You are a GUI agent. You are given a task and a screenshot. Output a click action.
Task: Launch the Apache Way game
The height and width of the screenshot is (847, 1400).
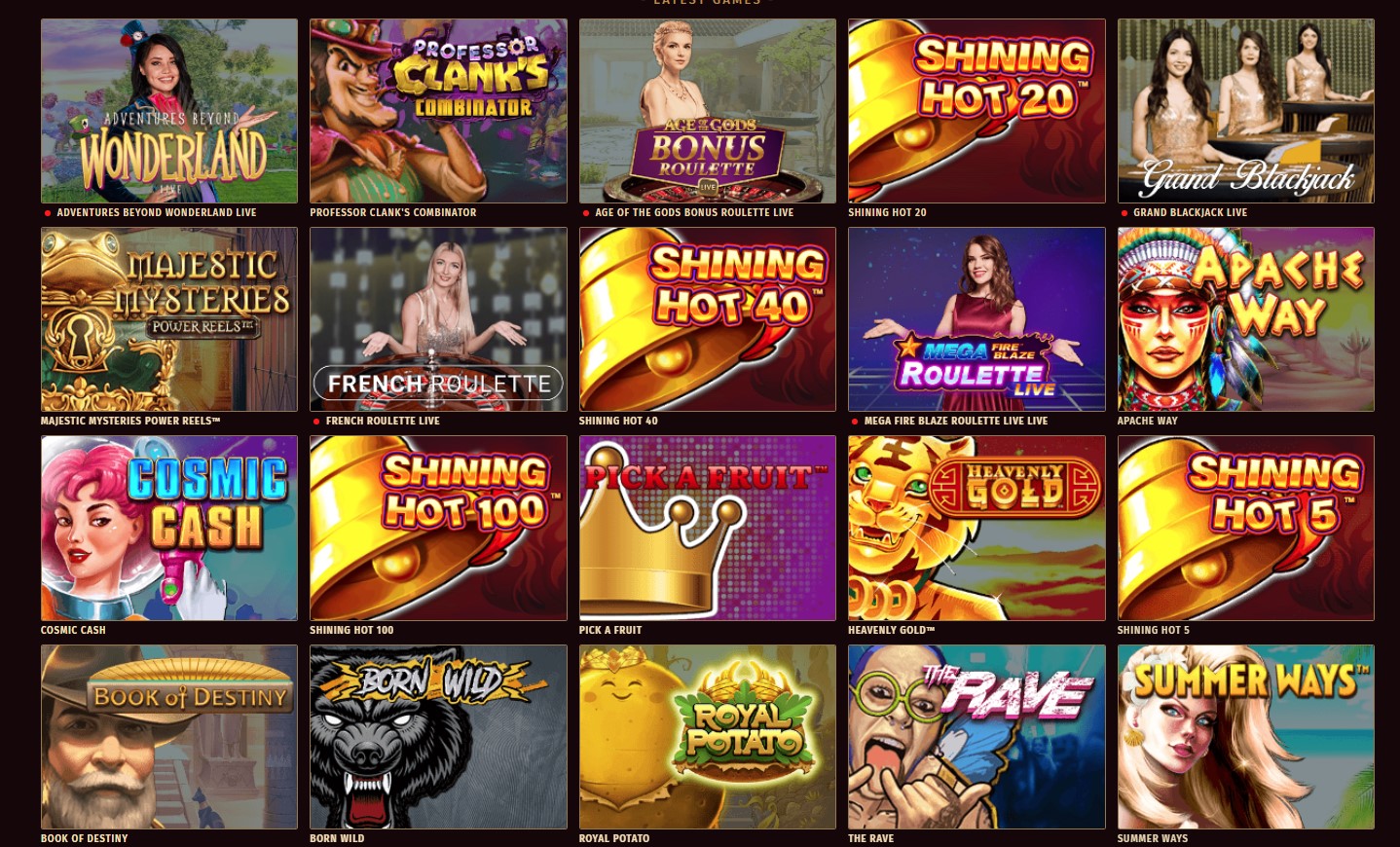click(x=1245, y=319)
